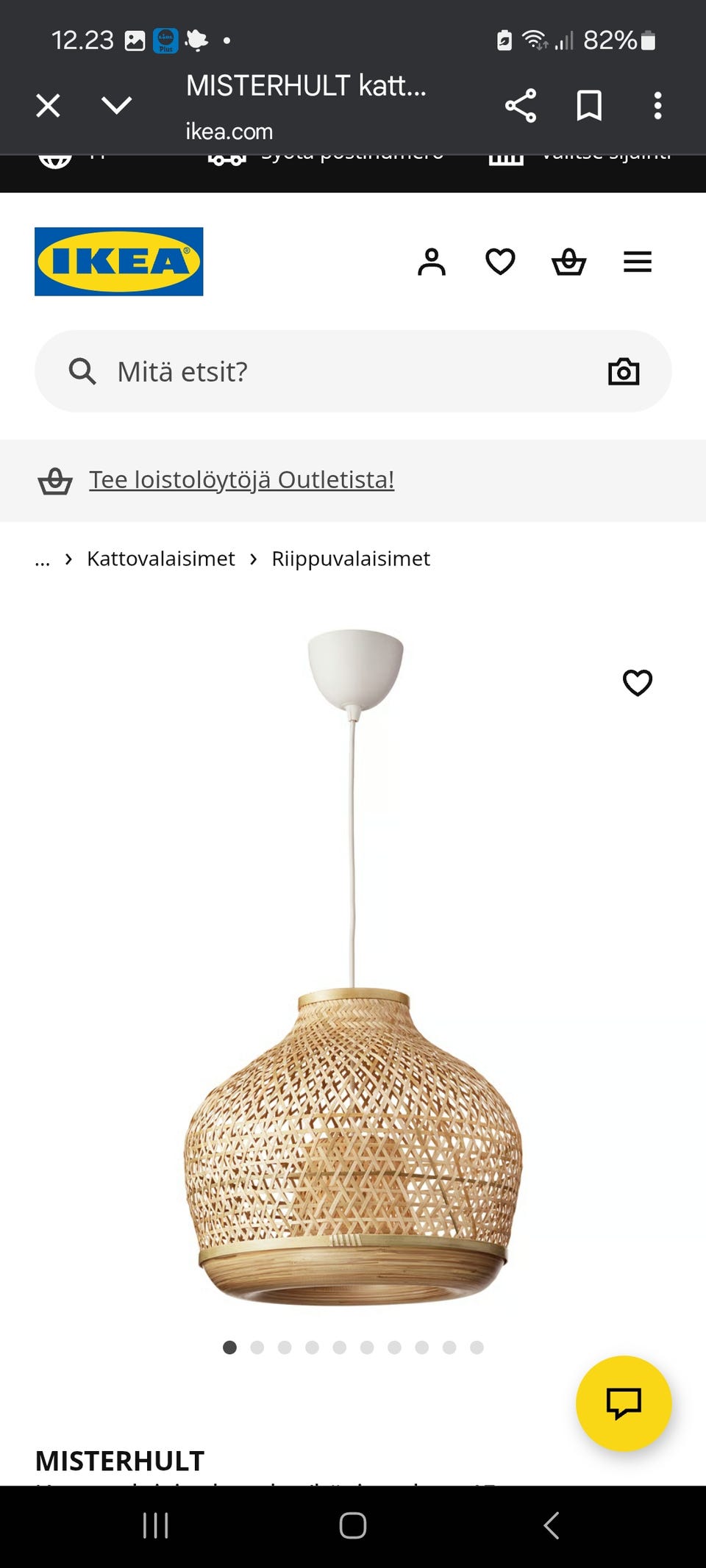
Task: Click the IKEA logo
Action: coord(118,262)
